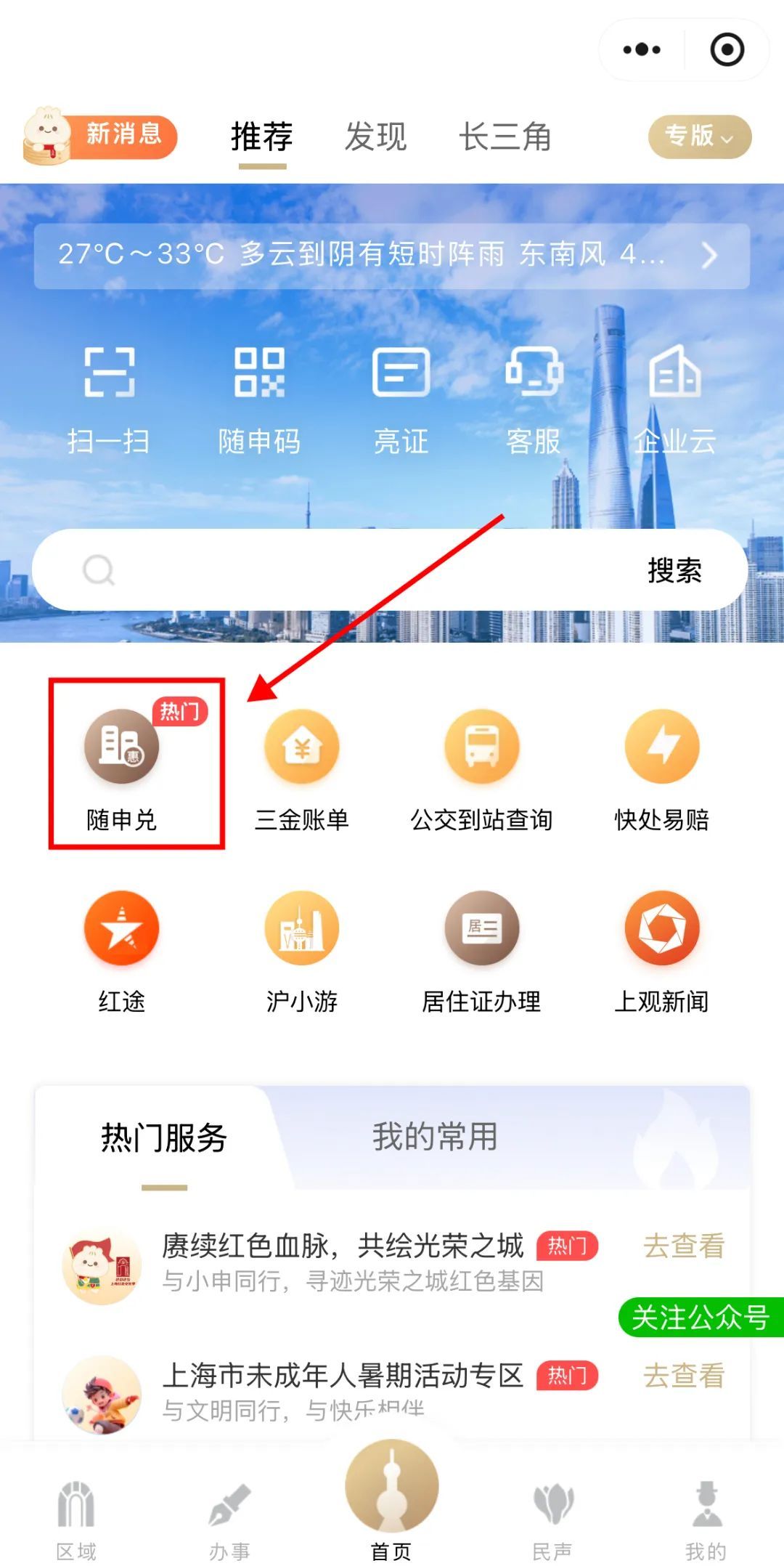Open 亮证 credentials

click(x=401, y=399)
